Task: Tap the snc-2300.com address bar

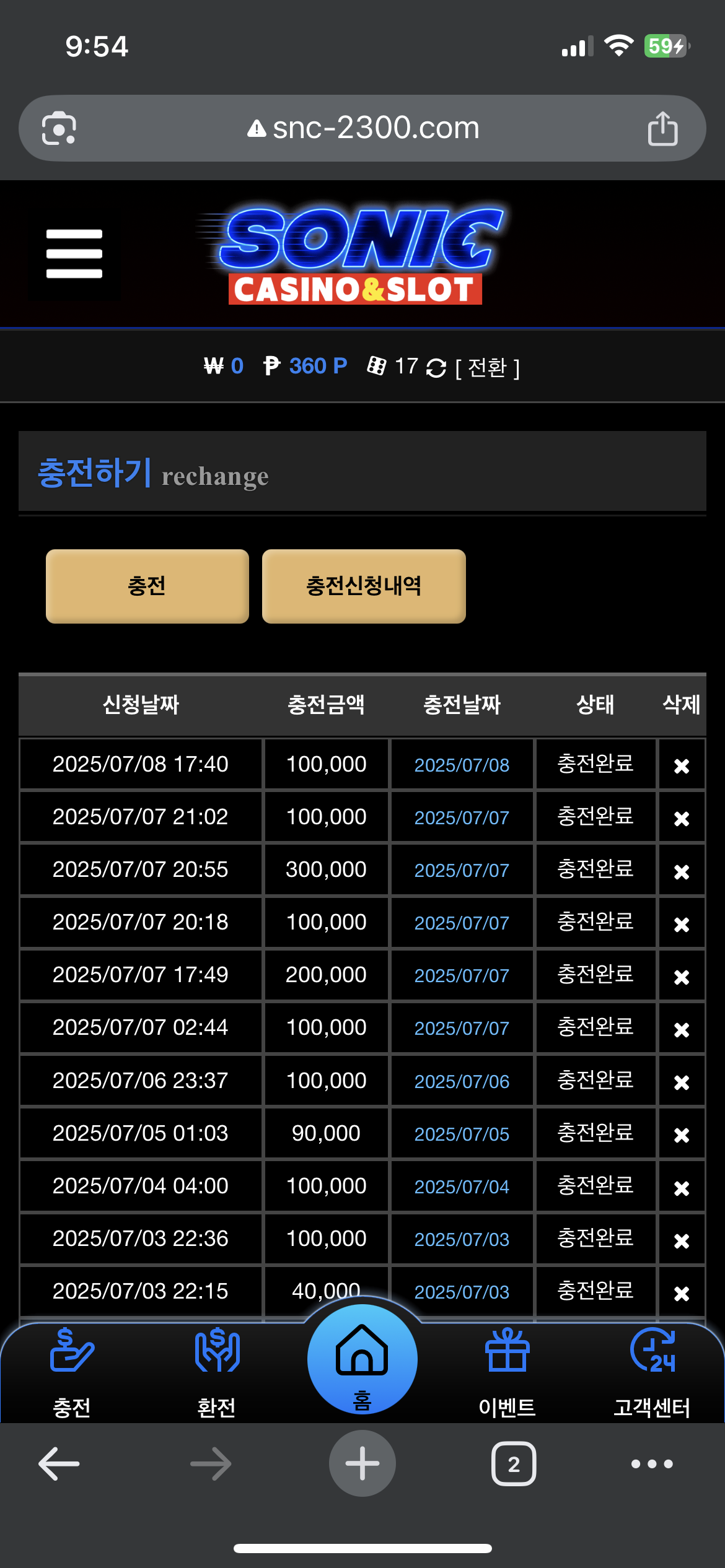Action: (x=362, y=128)
